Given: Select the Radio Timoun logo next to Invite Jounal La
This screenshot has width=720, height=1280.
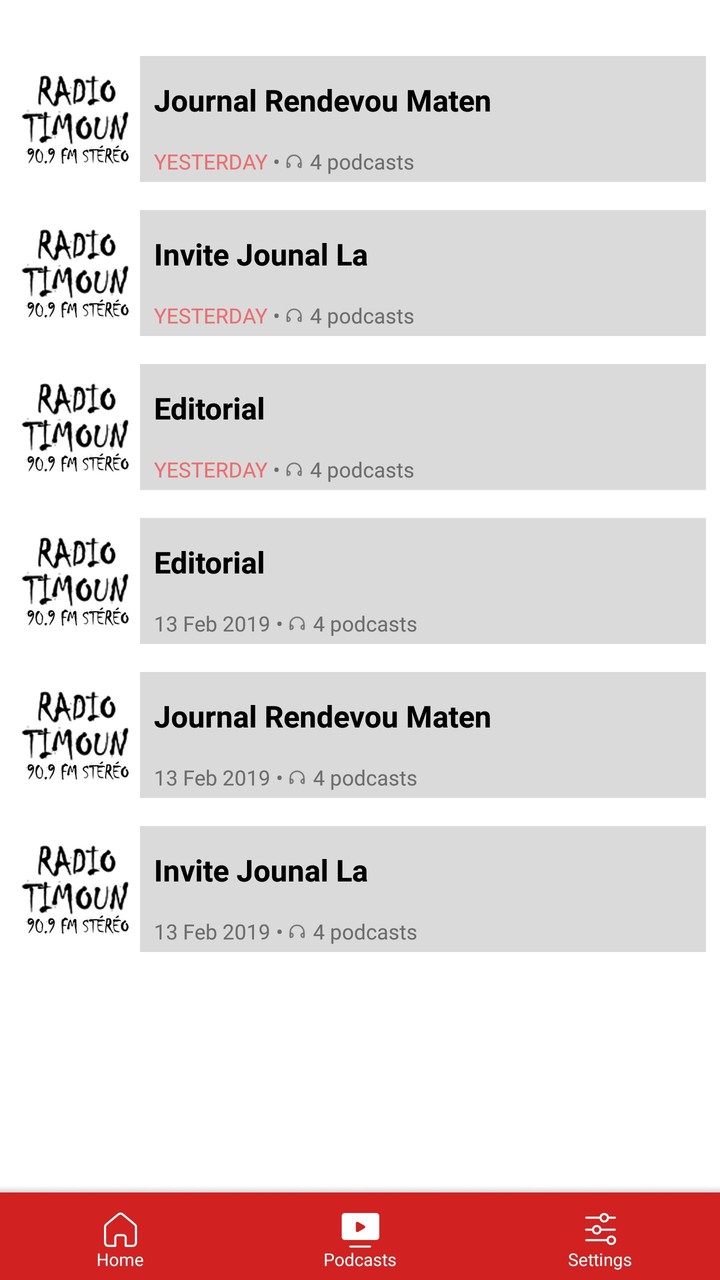Looking at the screenshot, I should click(75, 272).
